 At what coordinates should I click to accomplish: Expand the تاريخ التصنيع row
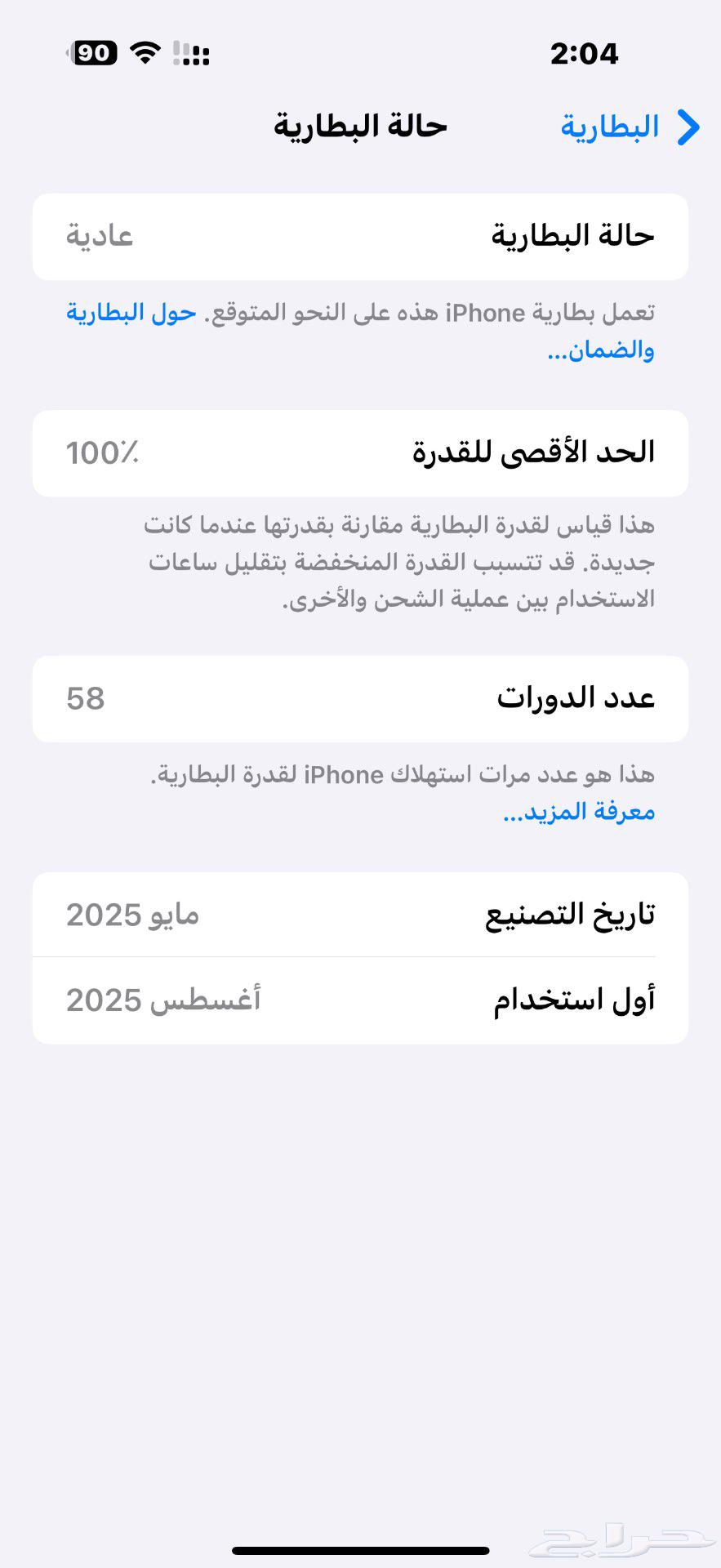pos(360,914)
